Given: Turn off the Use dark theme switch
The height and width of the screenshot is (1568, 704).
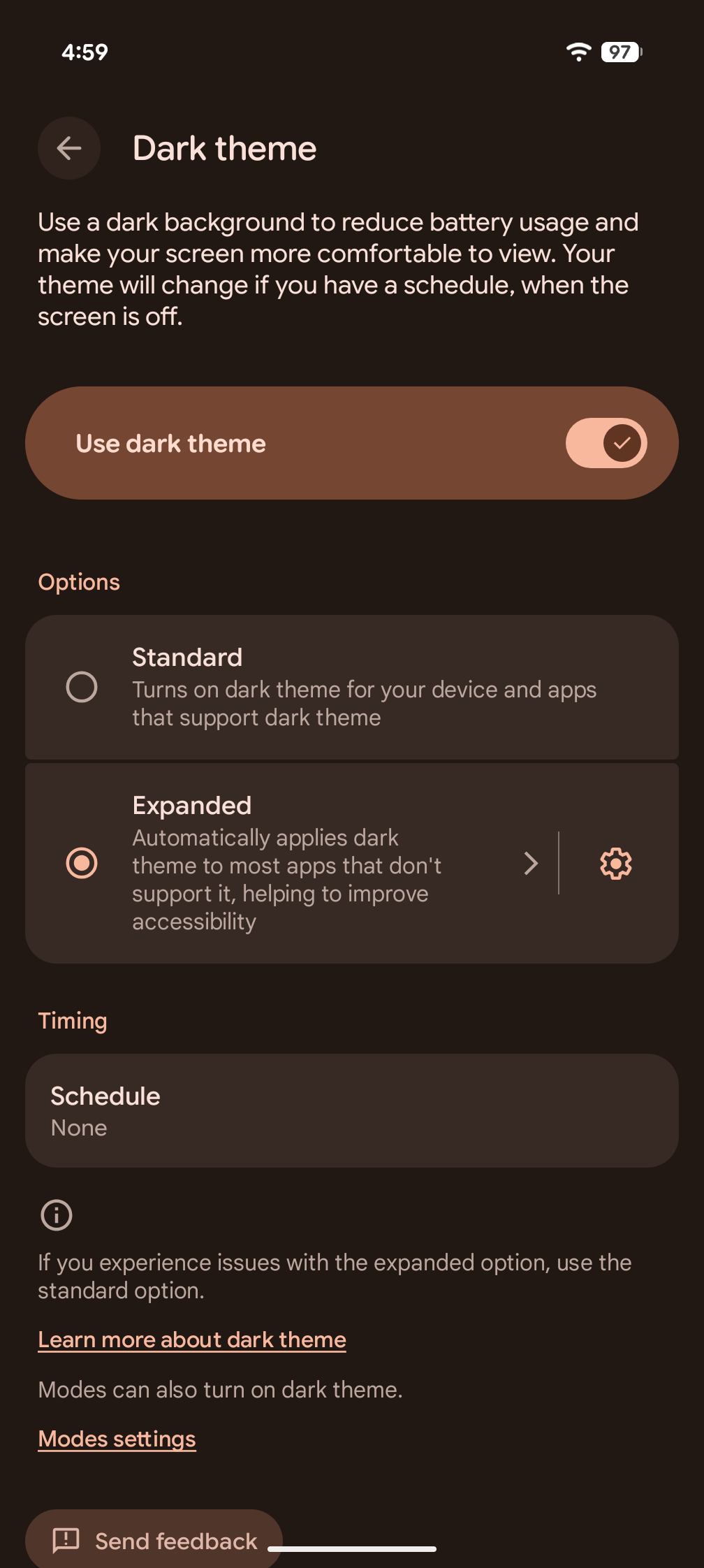Looking at the screenshot, I should [606, 443].
